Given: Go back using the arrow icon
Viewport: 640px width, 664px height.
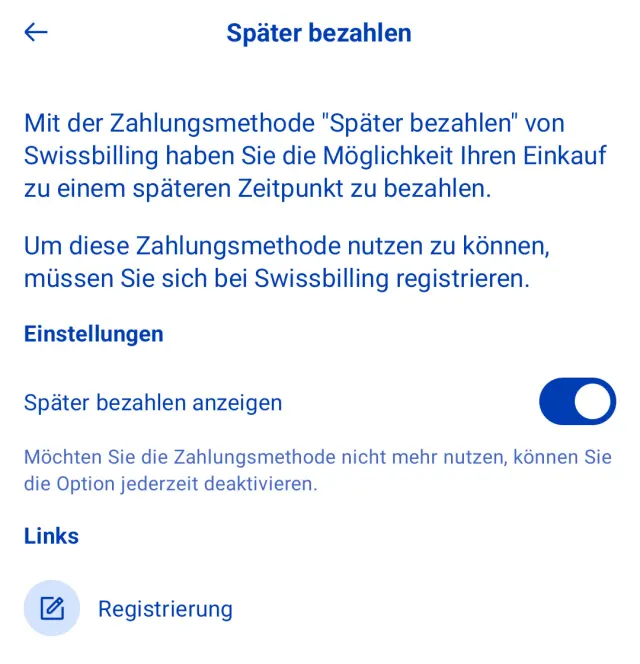Looking at the screenshot, I should pos(36,32).
